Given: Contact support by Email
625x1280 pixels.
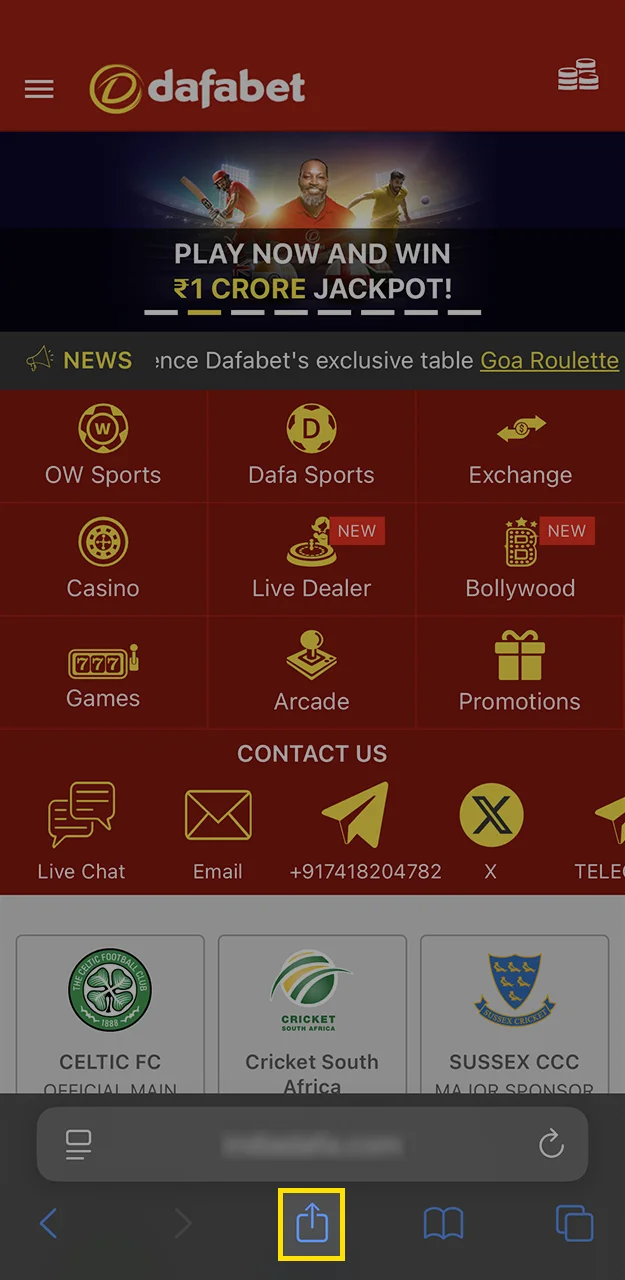Looking at the screenshot, I should click(x=218, y=832).
